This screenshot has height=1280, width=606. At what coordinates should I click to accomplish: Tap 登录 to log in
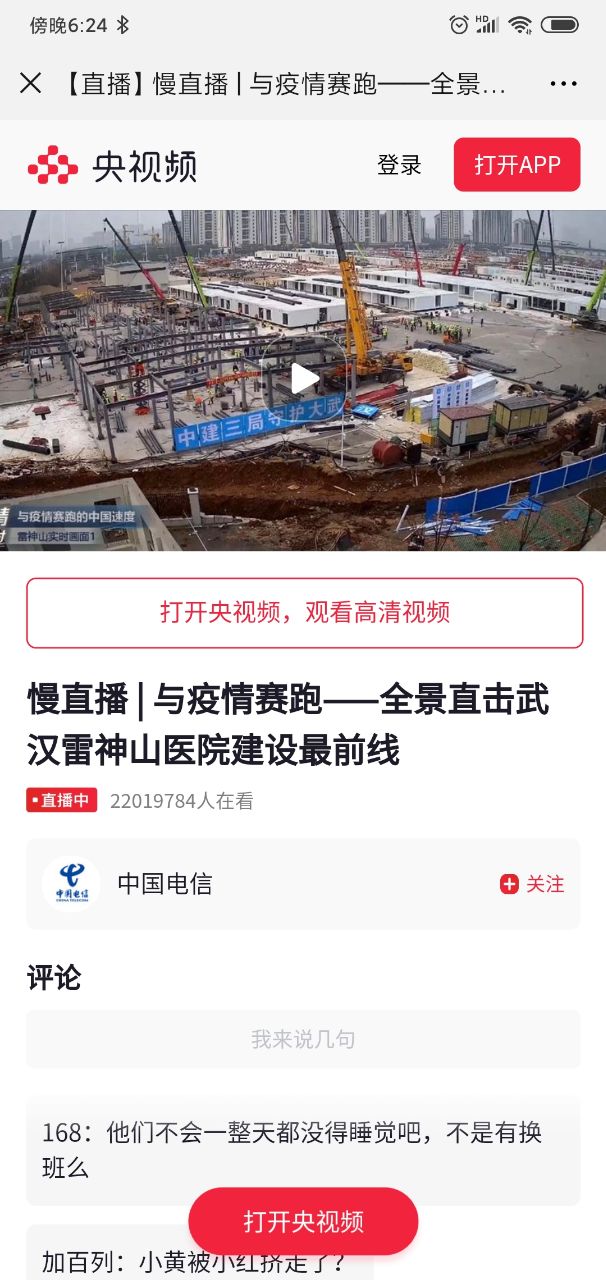pyautogui.click(x=399, y=165)
